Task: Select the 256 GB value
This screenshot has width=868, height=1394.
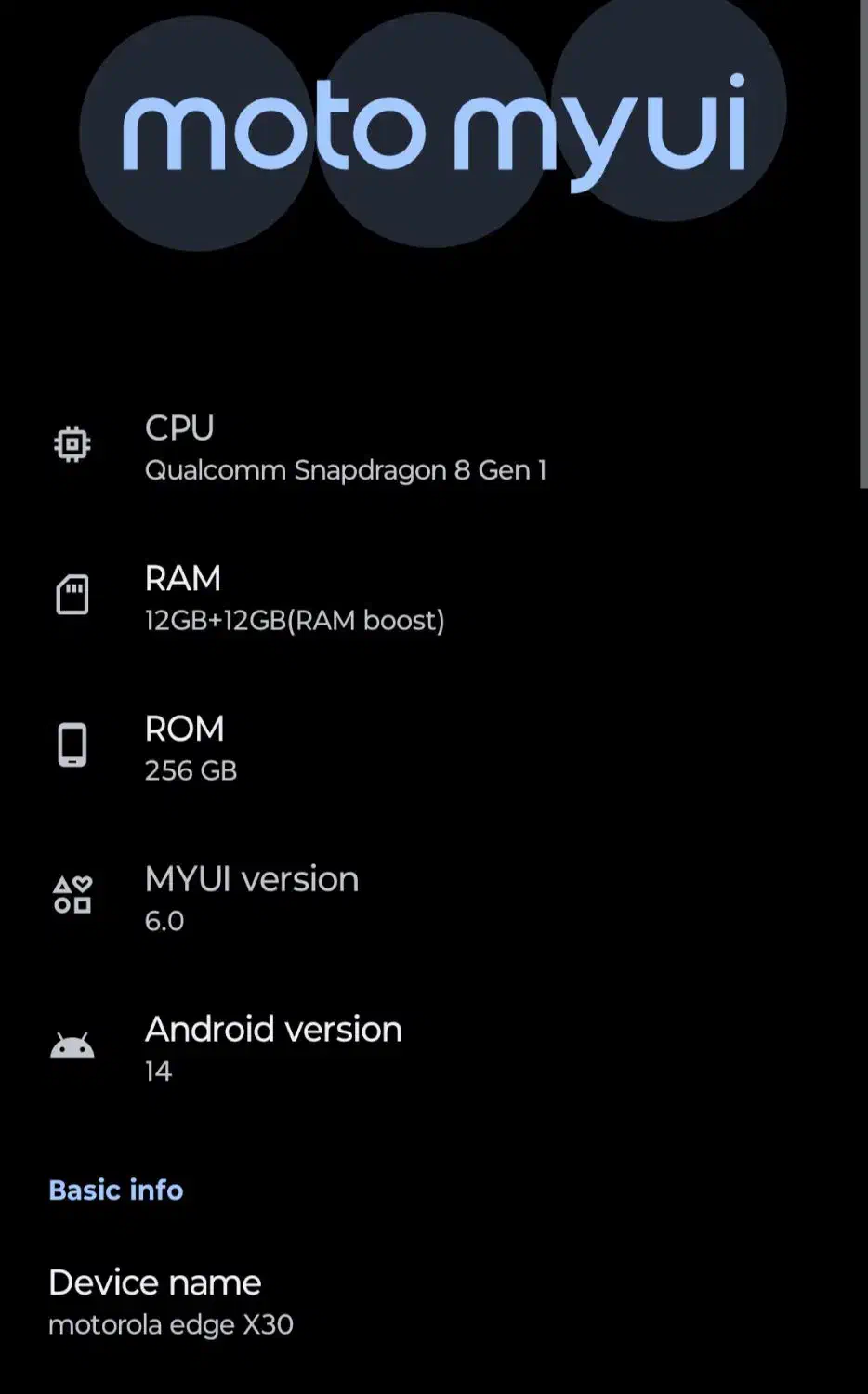Action: (191, 770)
